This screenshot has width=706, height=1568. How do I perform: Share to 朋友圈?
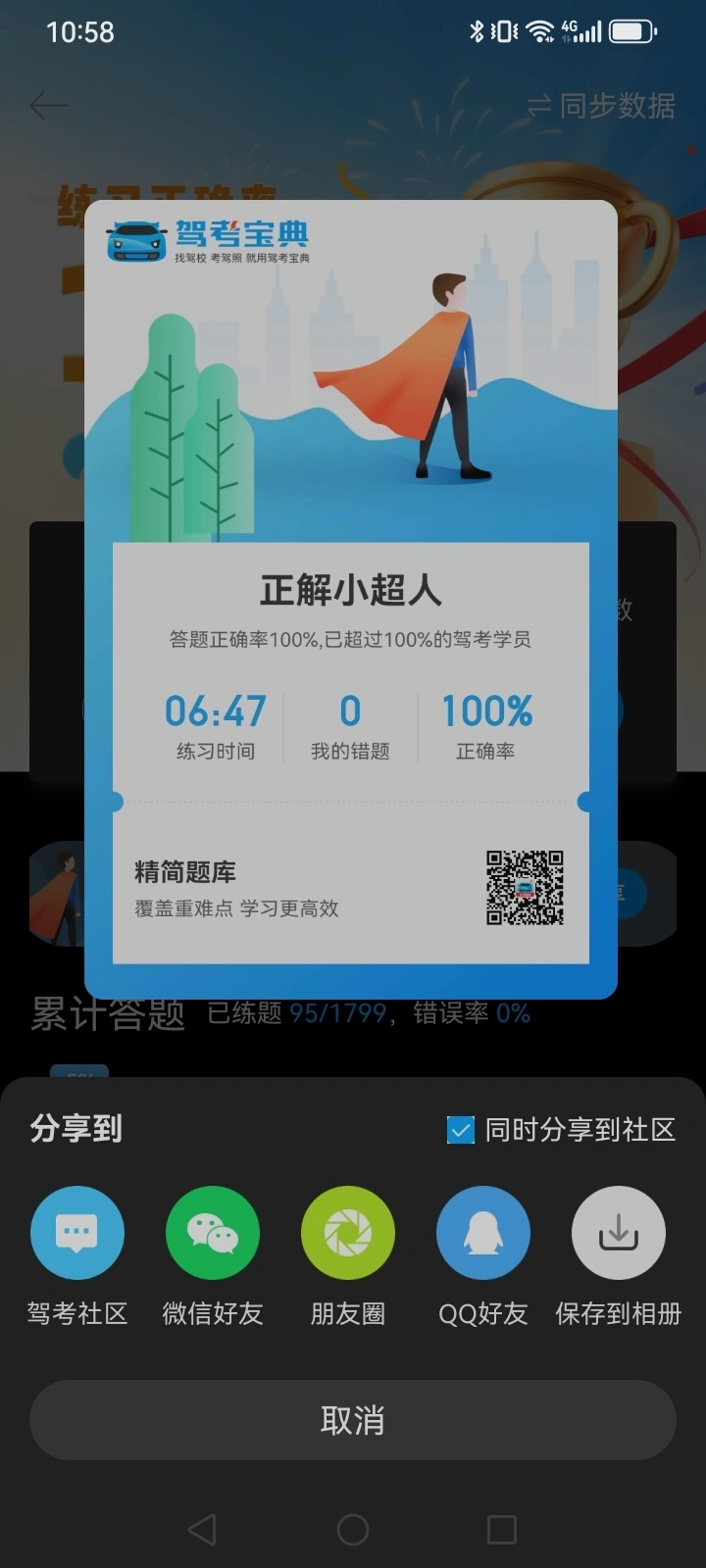(x=348, y=1233)
